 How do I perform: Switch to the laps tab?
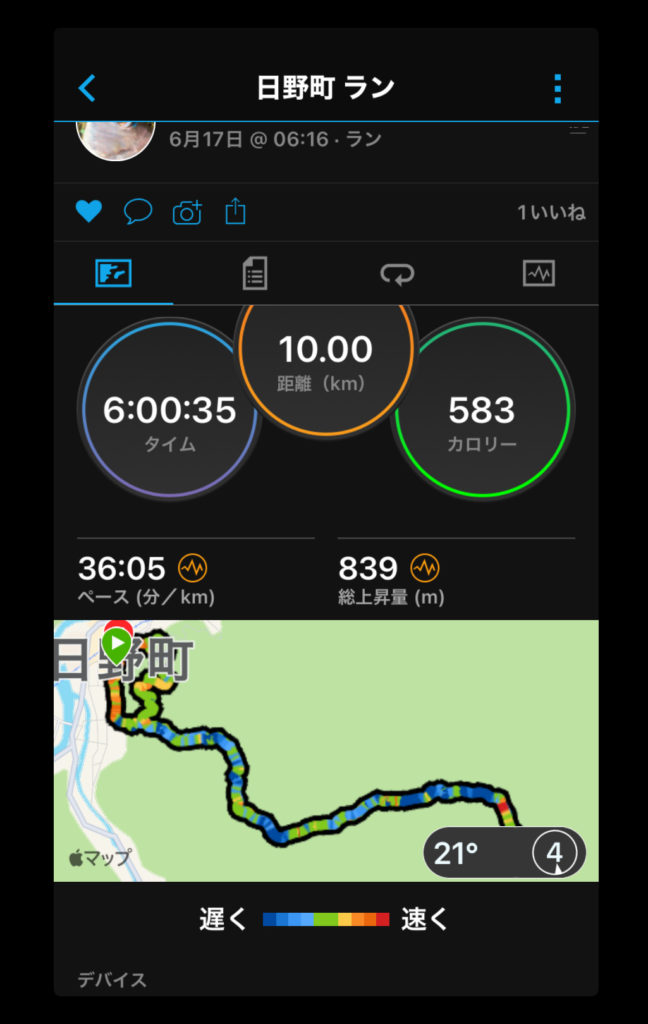tap(397, 273)
